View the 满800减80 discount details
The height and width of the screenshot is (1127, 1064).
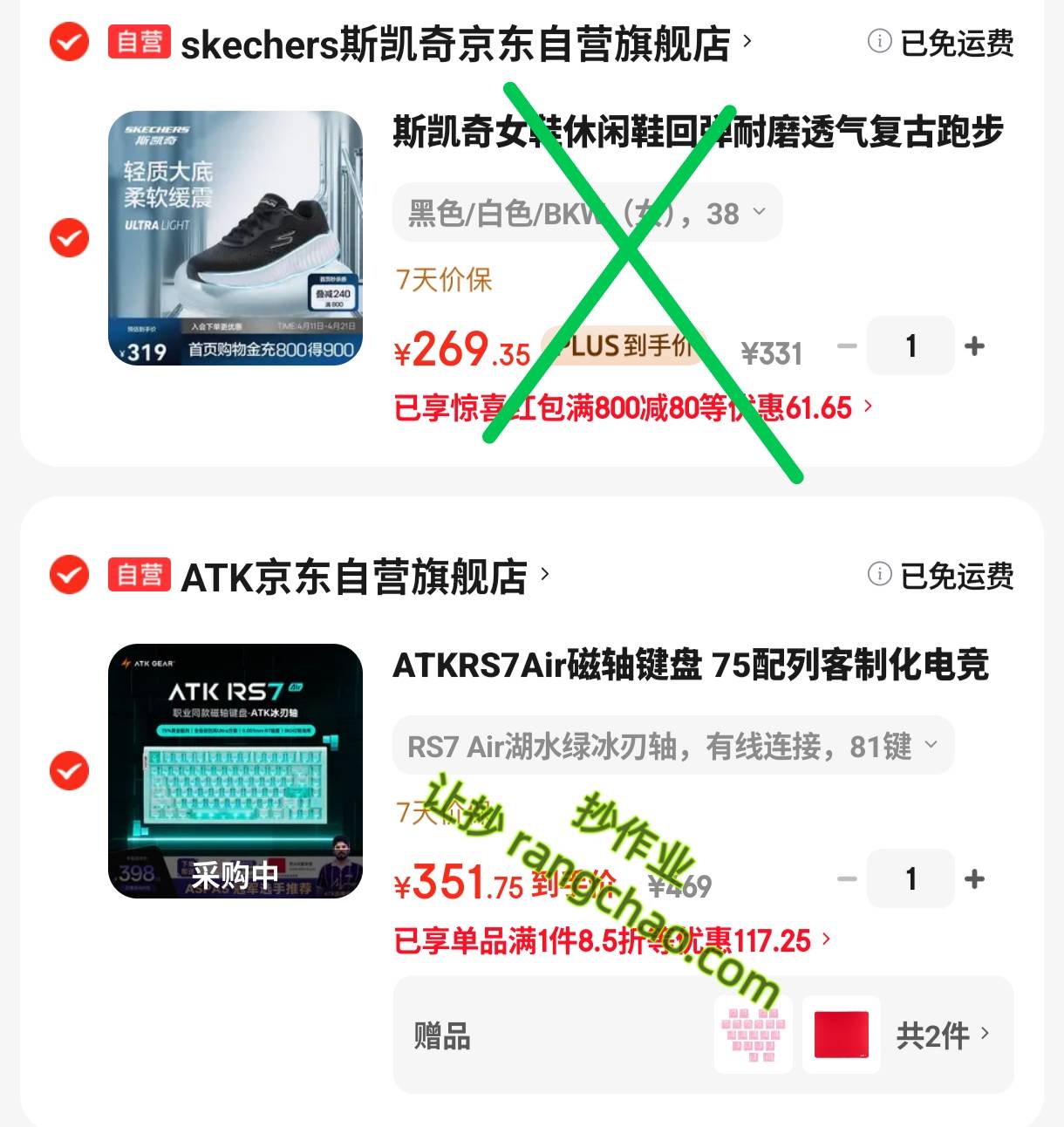tap(632, 407)
